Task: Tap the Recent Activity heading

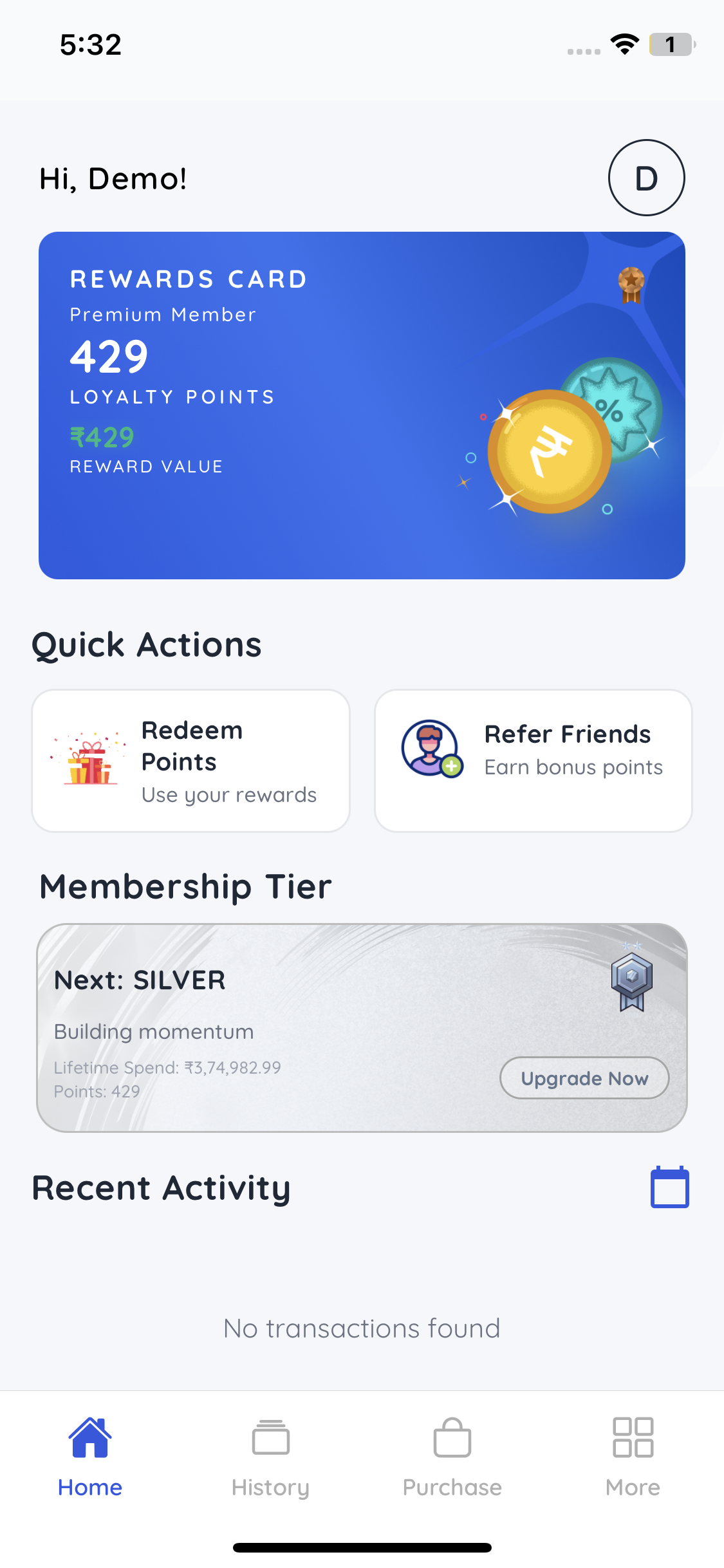Action: pyautogui.click(x=161, y=1188)
